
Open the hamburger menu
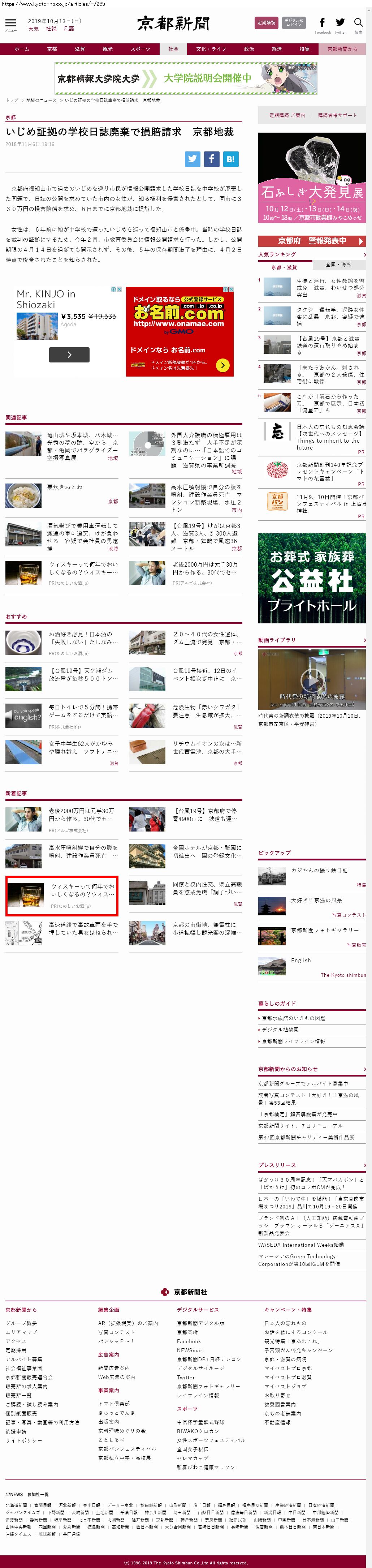coord(11,24)
